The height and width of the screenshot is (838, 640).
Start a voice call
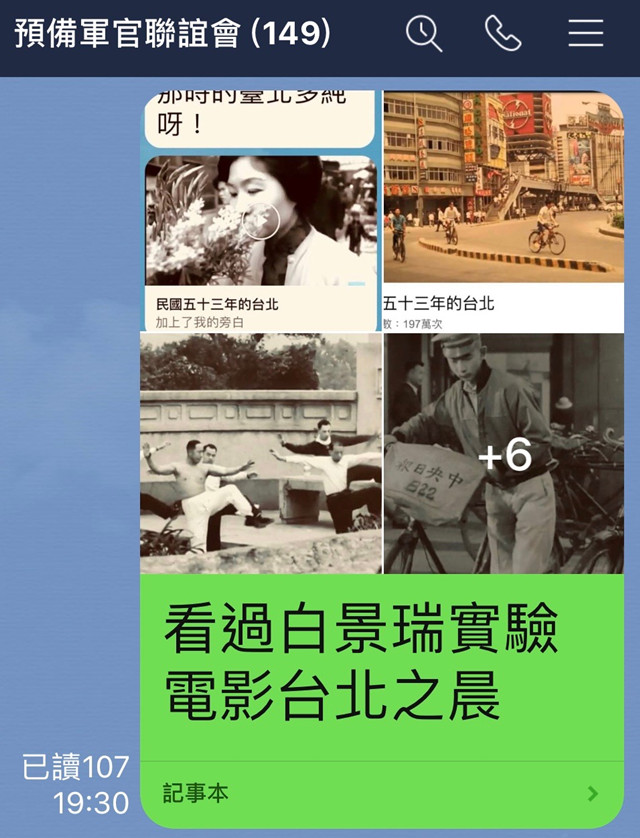click(503, 34)
